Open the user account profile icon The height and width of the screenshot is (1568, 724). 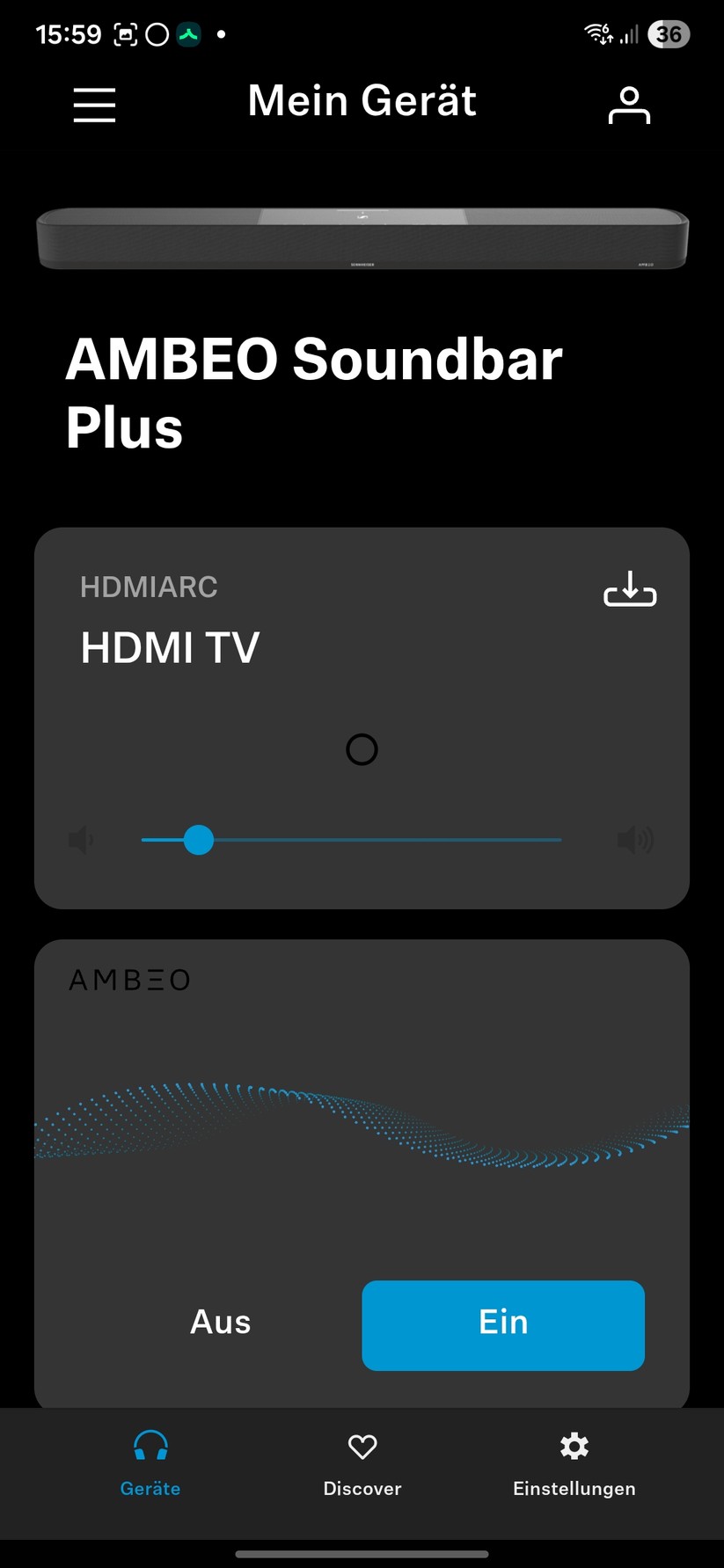point(629,105)
